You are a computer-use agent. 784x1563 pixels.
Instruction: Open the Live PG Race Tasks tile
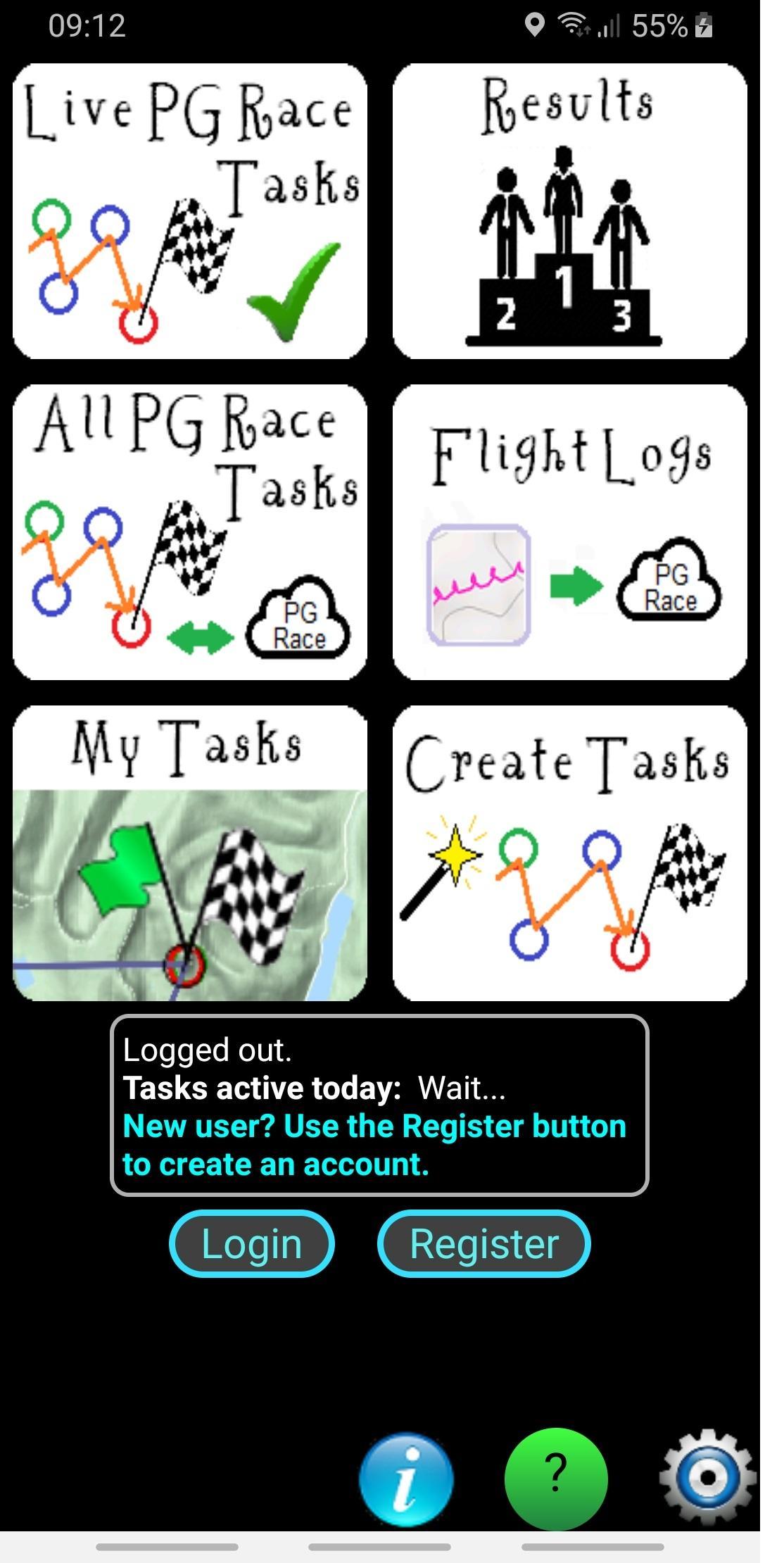190,211
